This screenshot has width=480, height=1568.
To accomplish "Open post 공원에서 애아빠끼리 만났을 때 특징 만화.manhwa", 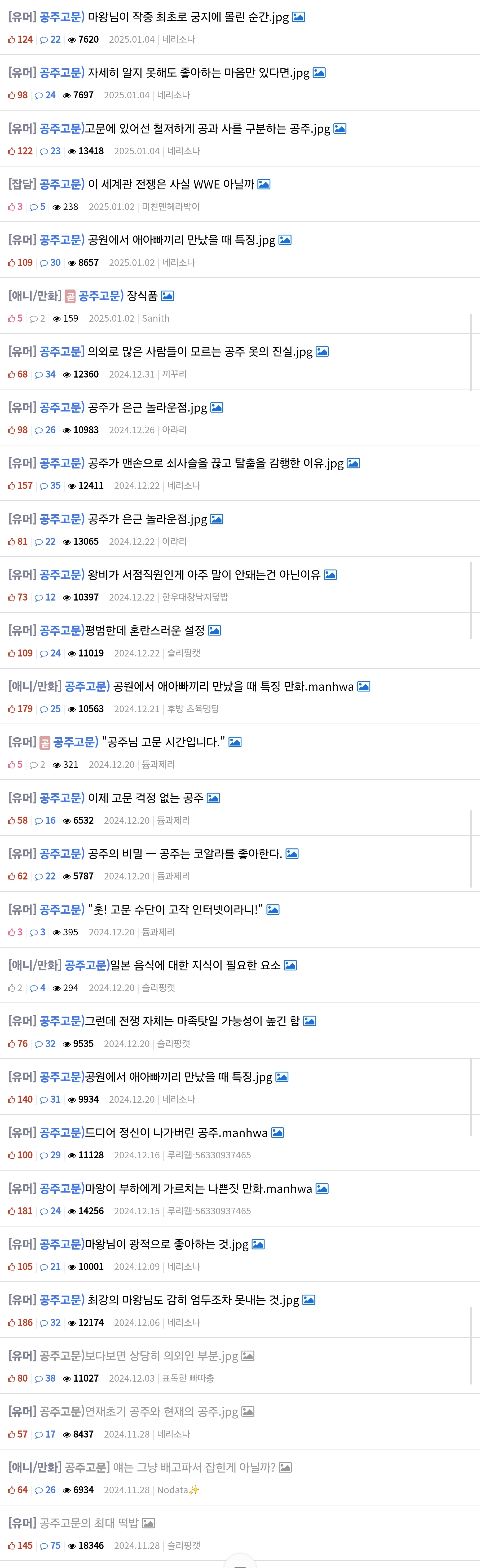I will (x=233, y=687).
